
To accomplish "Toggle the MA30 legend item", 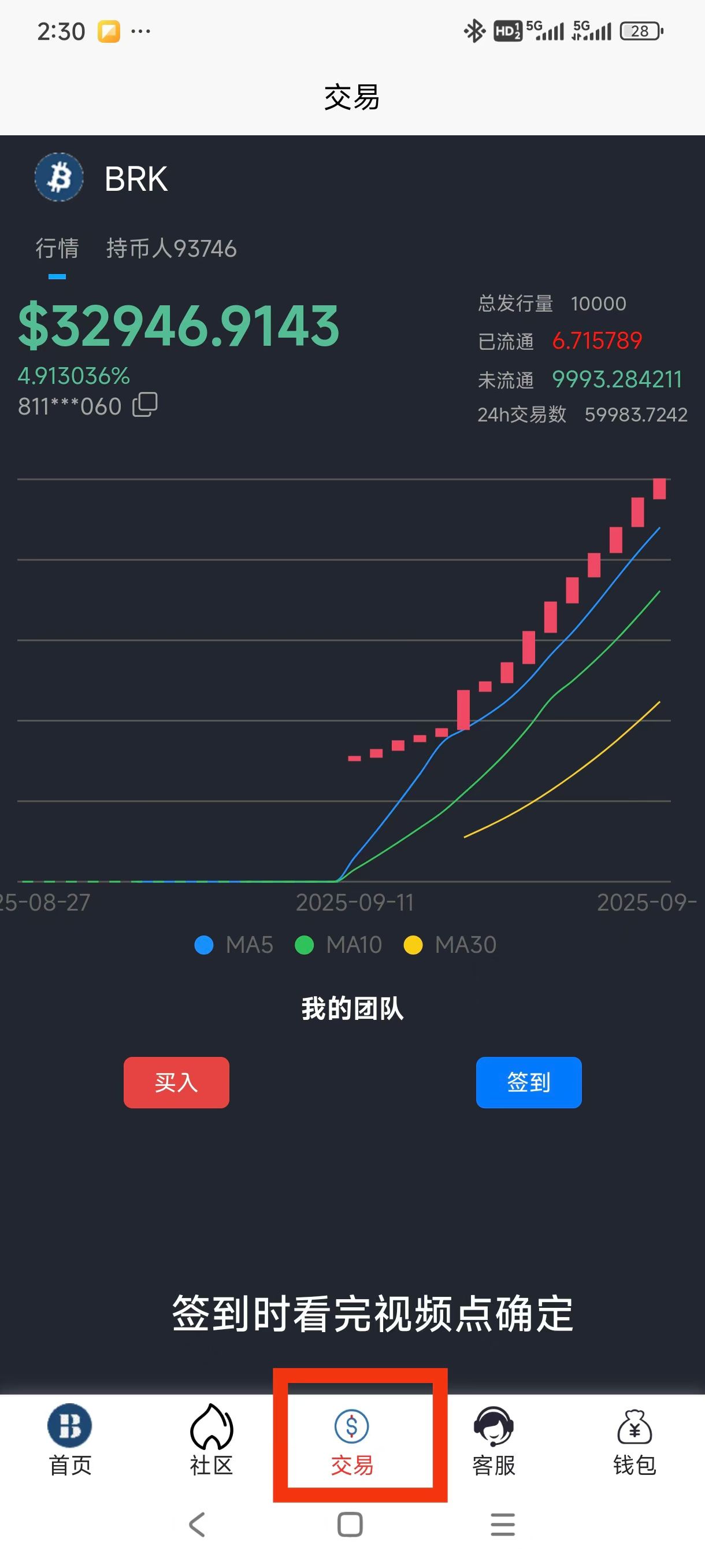I will click(x=451, y=945).
